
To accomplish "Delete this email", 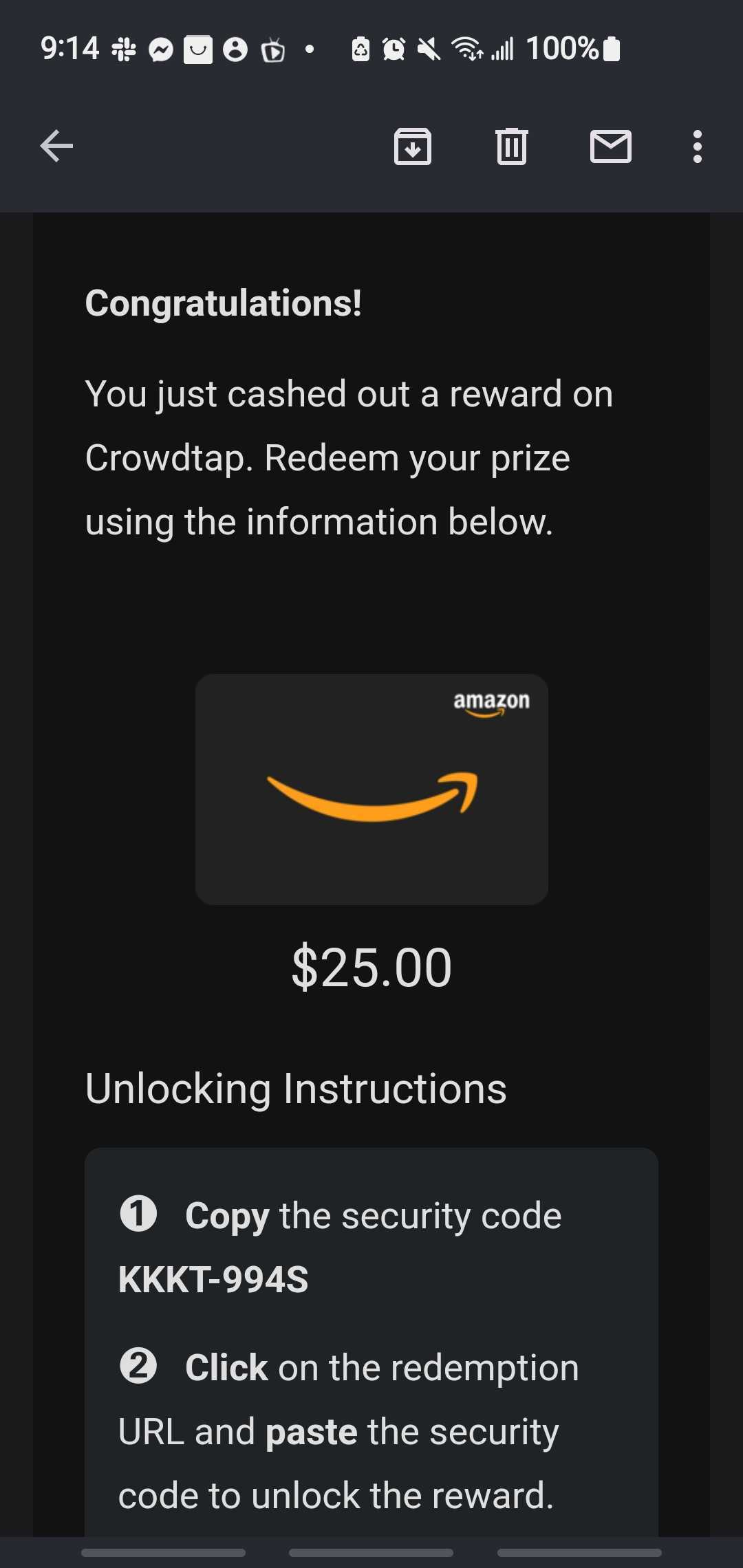I will (512, 146).
